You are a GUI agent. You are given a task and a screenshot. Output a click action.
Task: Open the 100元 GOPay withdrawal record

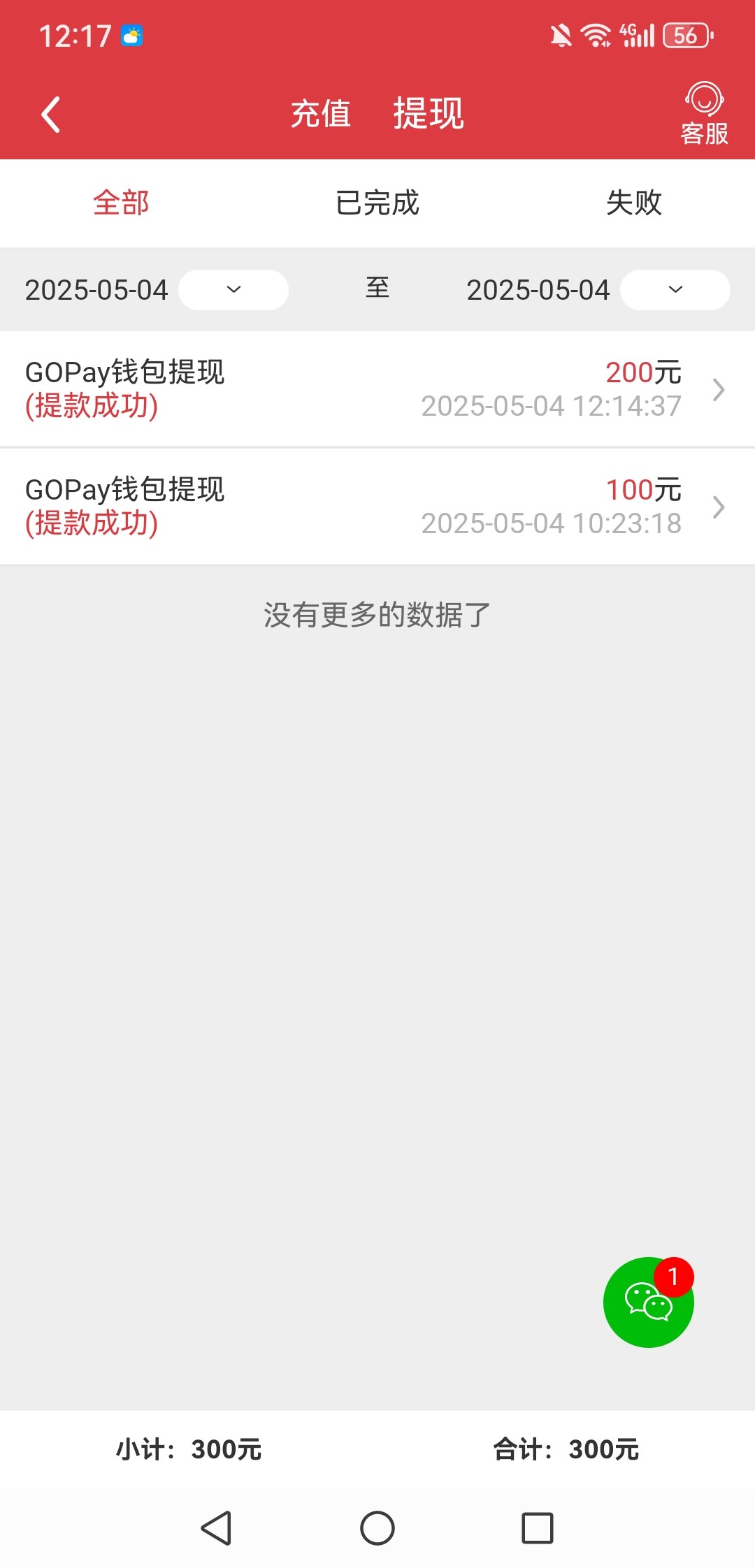pyautogui.click(x=377, y=507)
